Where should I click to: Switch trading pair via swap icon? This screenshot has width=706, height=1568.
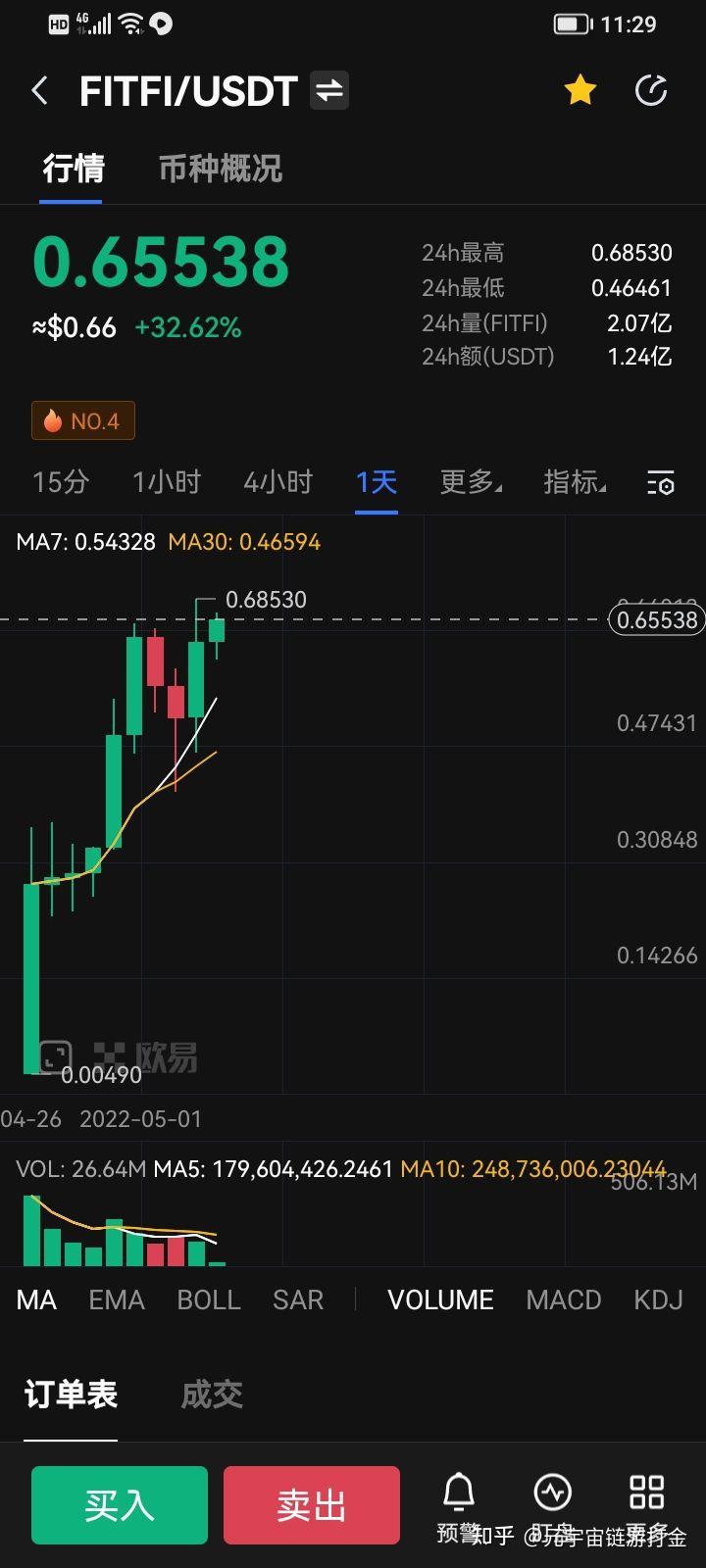click(329, 91)
